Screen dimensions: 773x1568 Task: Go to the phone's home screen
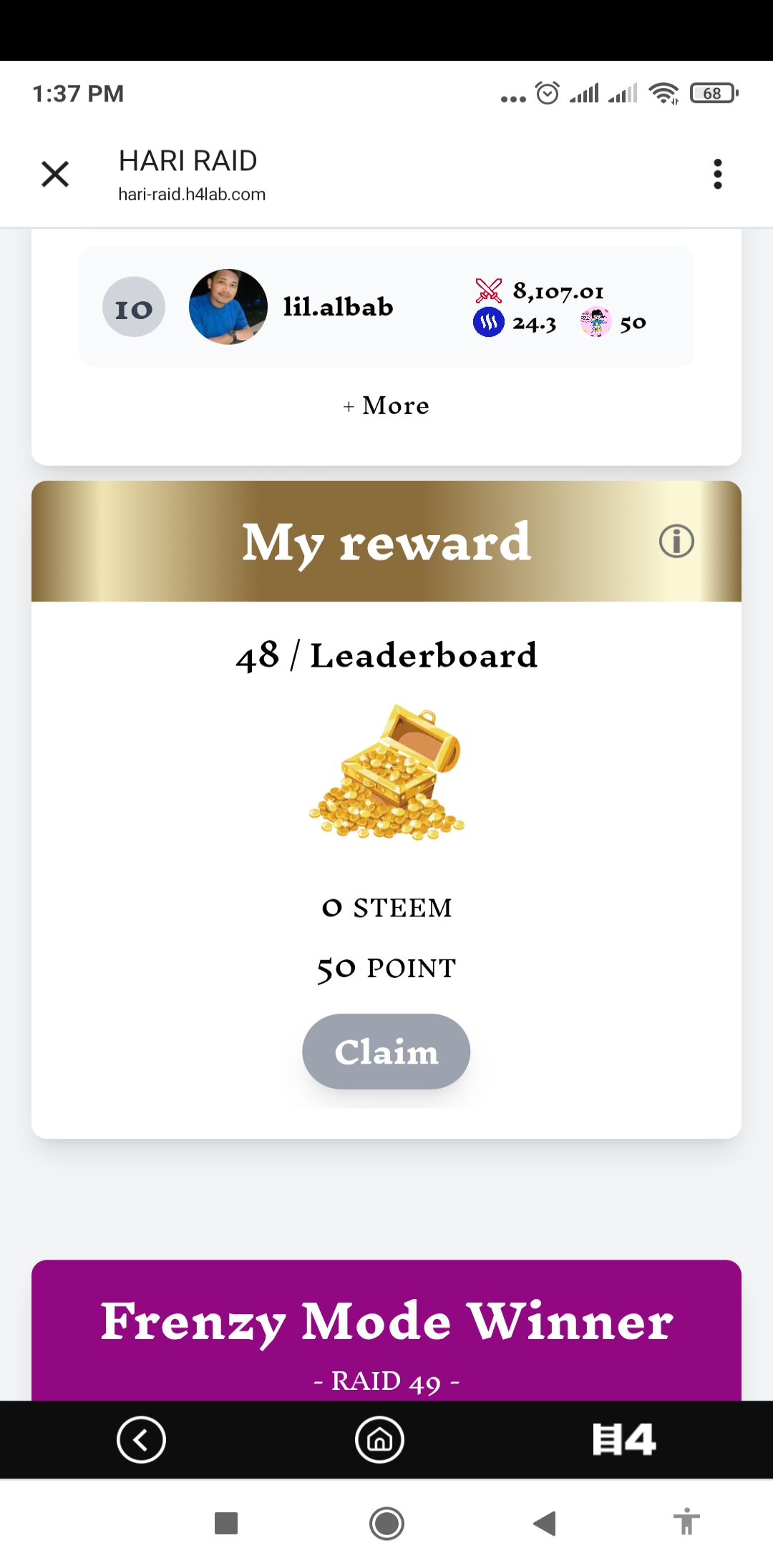pyautogui.click(x=386, y=1524)
